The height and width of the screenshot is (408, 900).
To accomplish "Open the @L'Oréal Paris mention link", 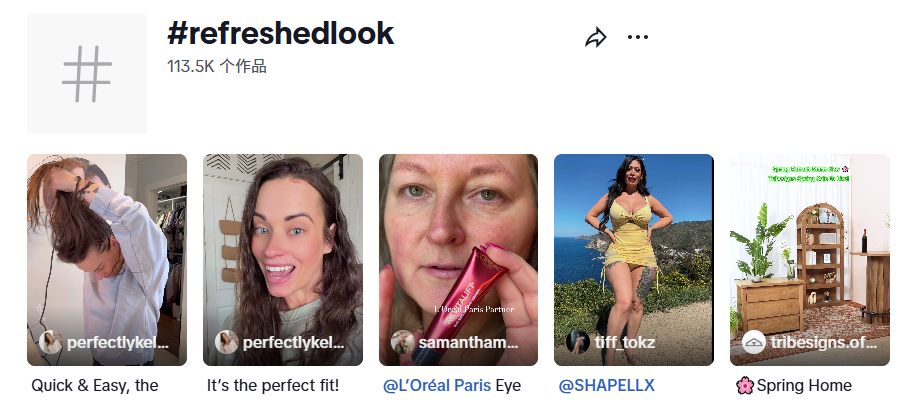I will [x=437, y=385].
